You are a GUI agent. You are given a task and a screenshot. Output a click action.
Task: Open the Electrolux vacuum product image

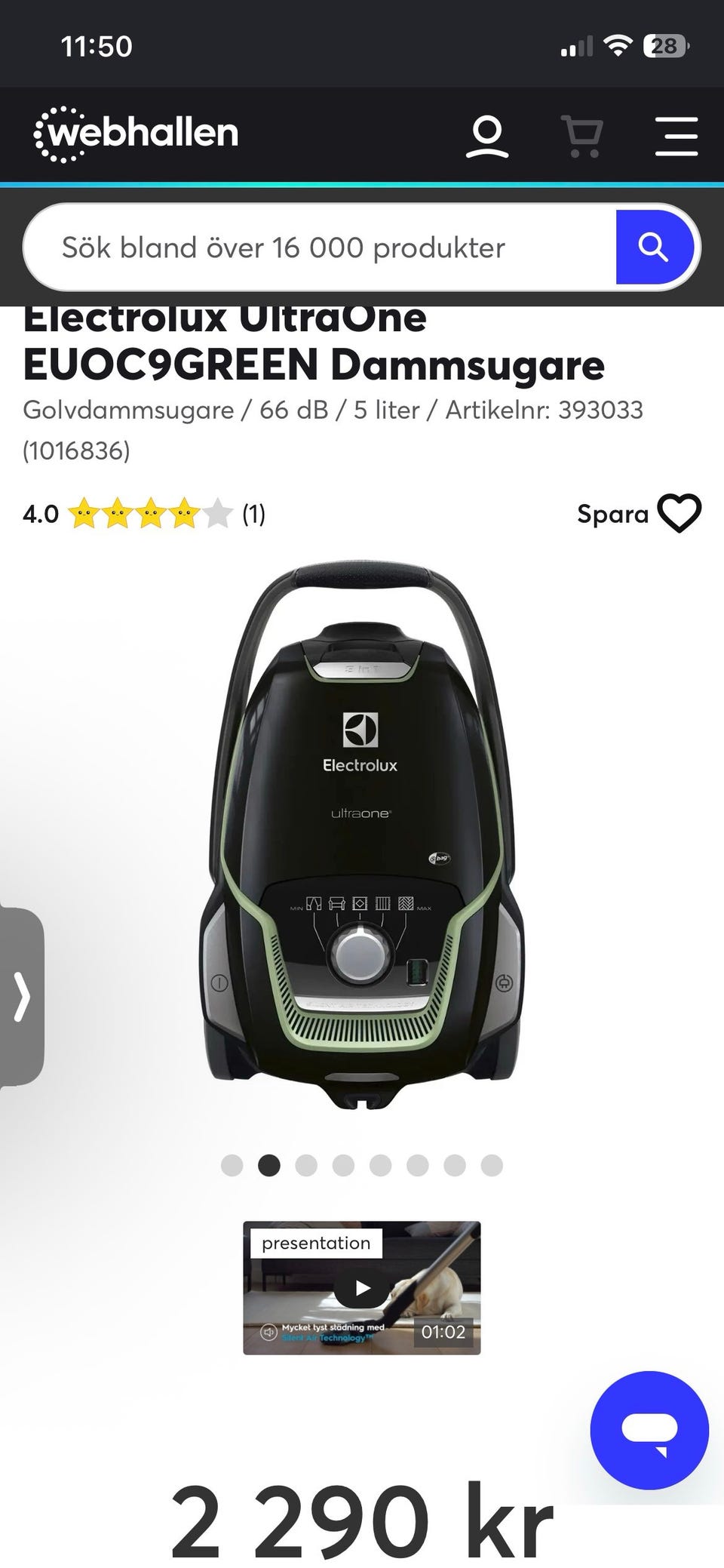362,835
